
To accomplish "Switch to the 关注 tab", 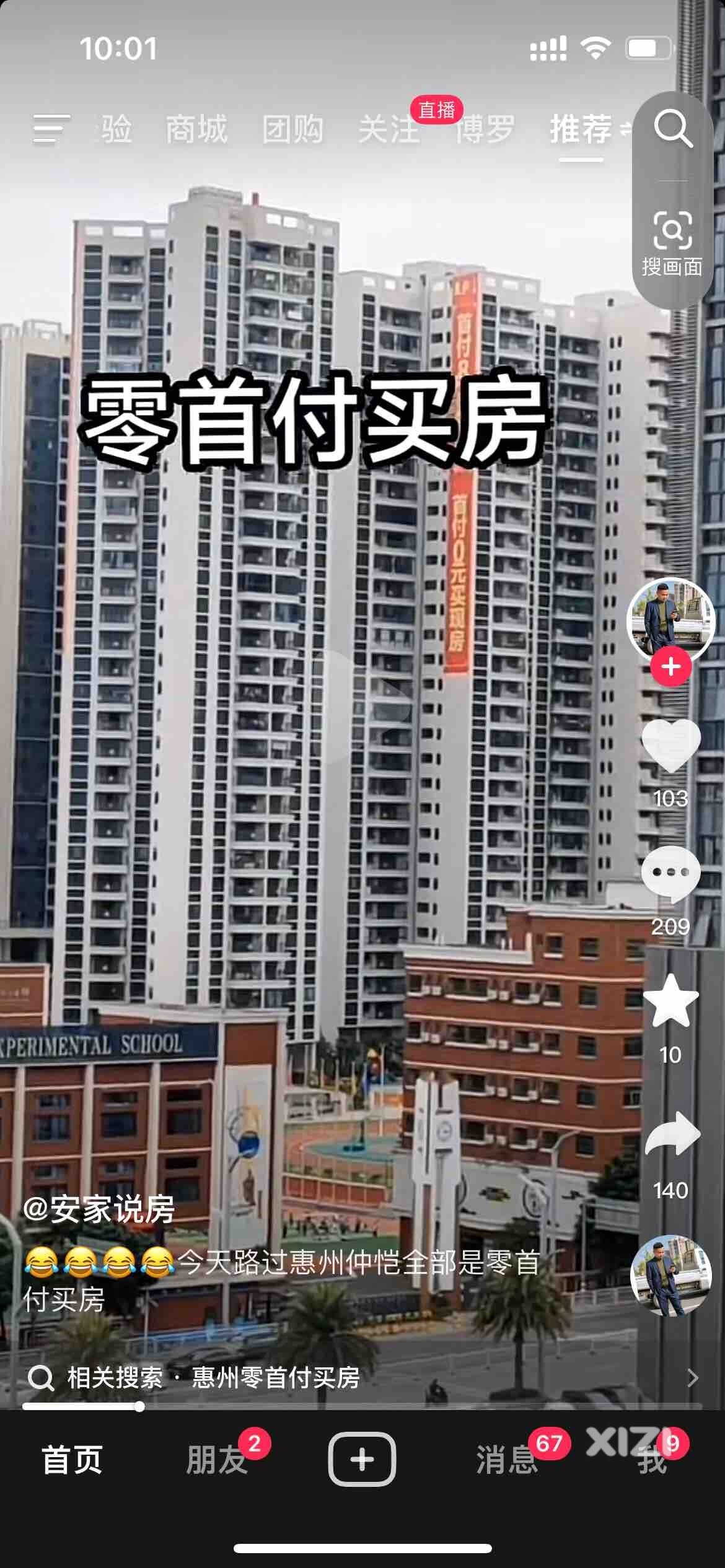I will click(389, 129).
